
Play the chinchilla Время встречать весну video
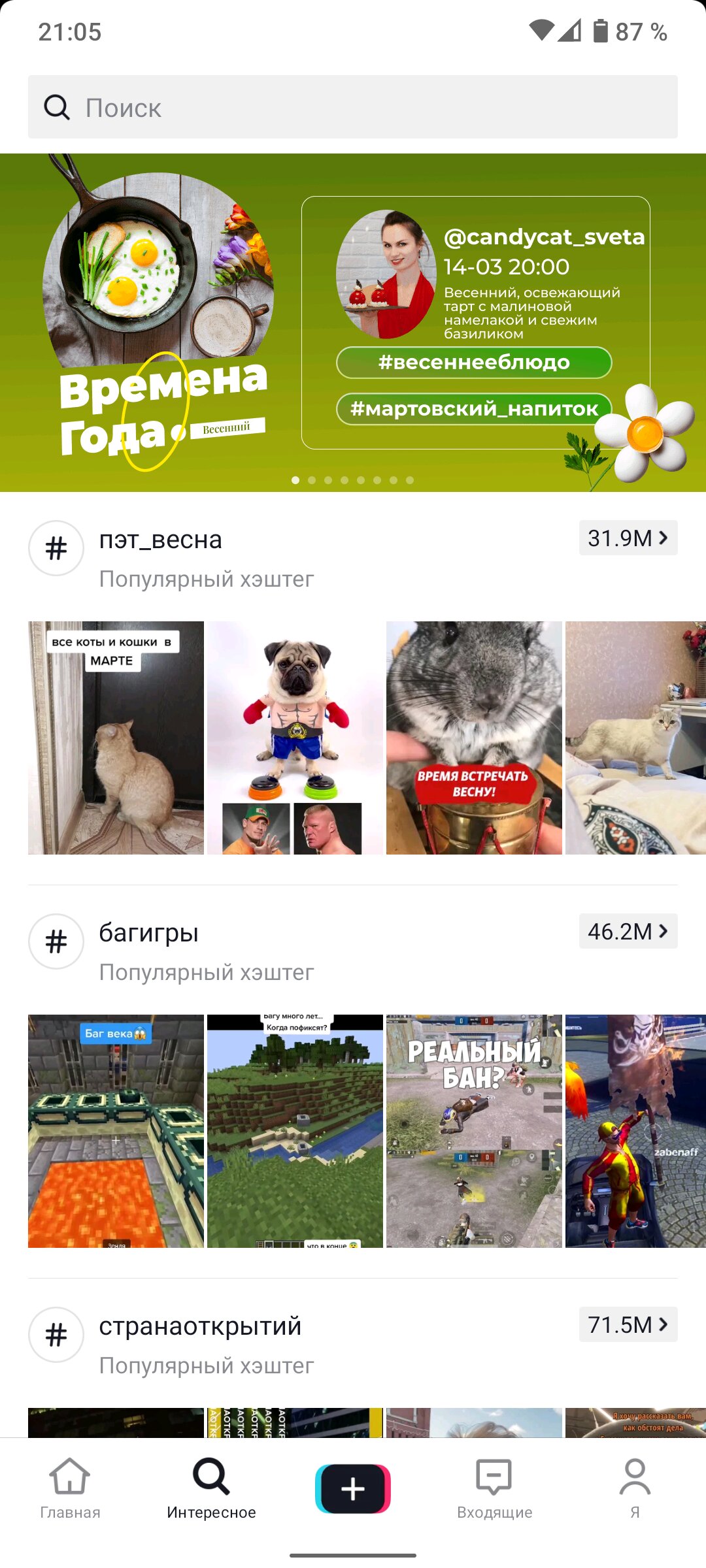tap(474, 738)
